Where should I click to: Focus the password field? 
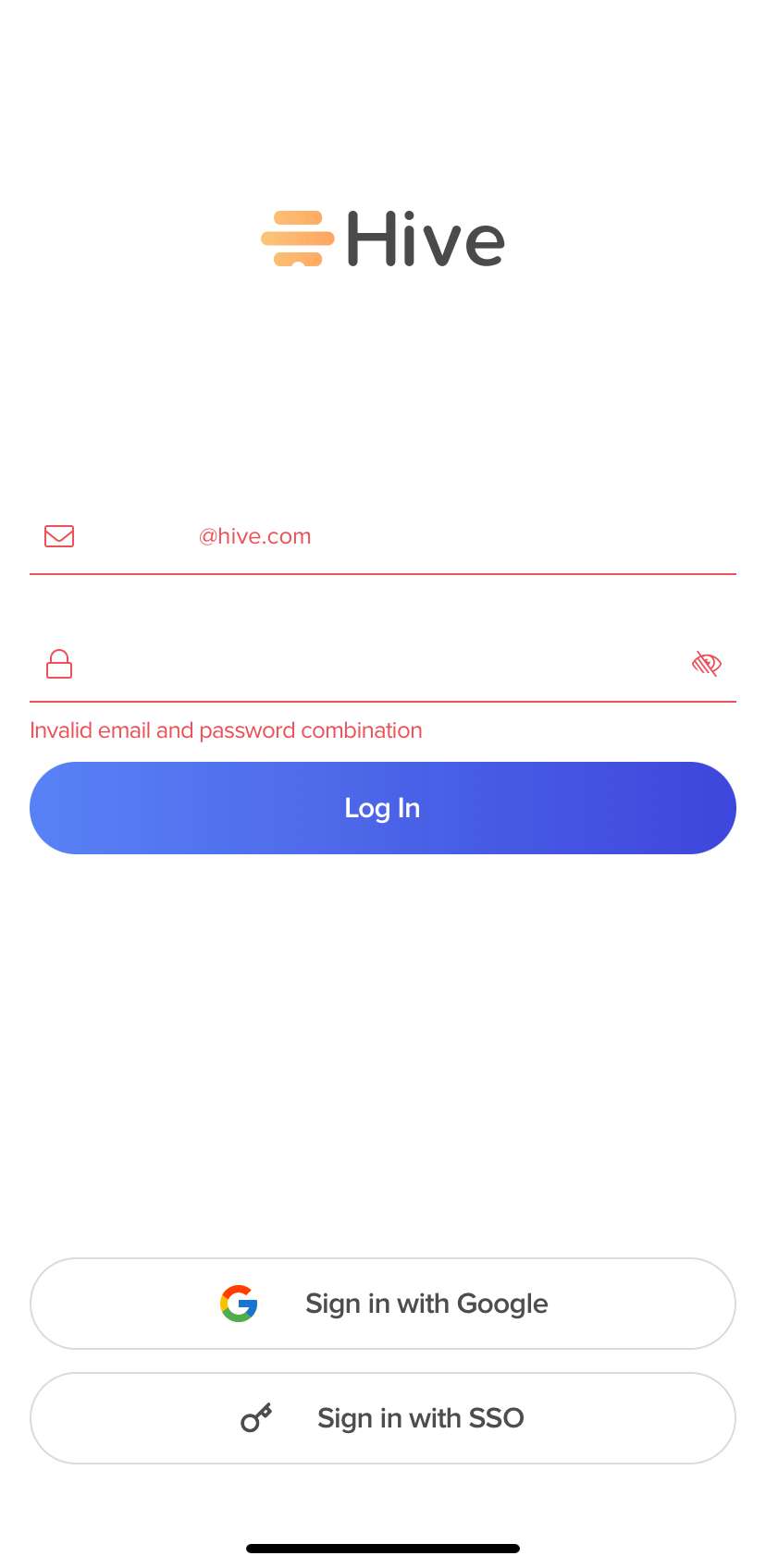pyautogui.click(x=370, y=664)
